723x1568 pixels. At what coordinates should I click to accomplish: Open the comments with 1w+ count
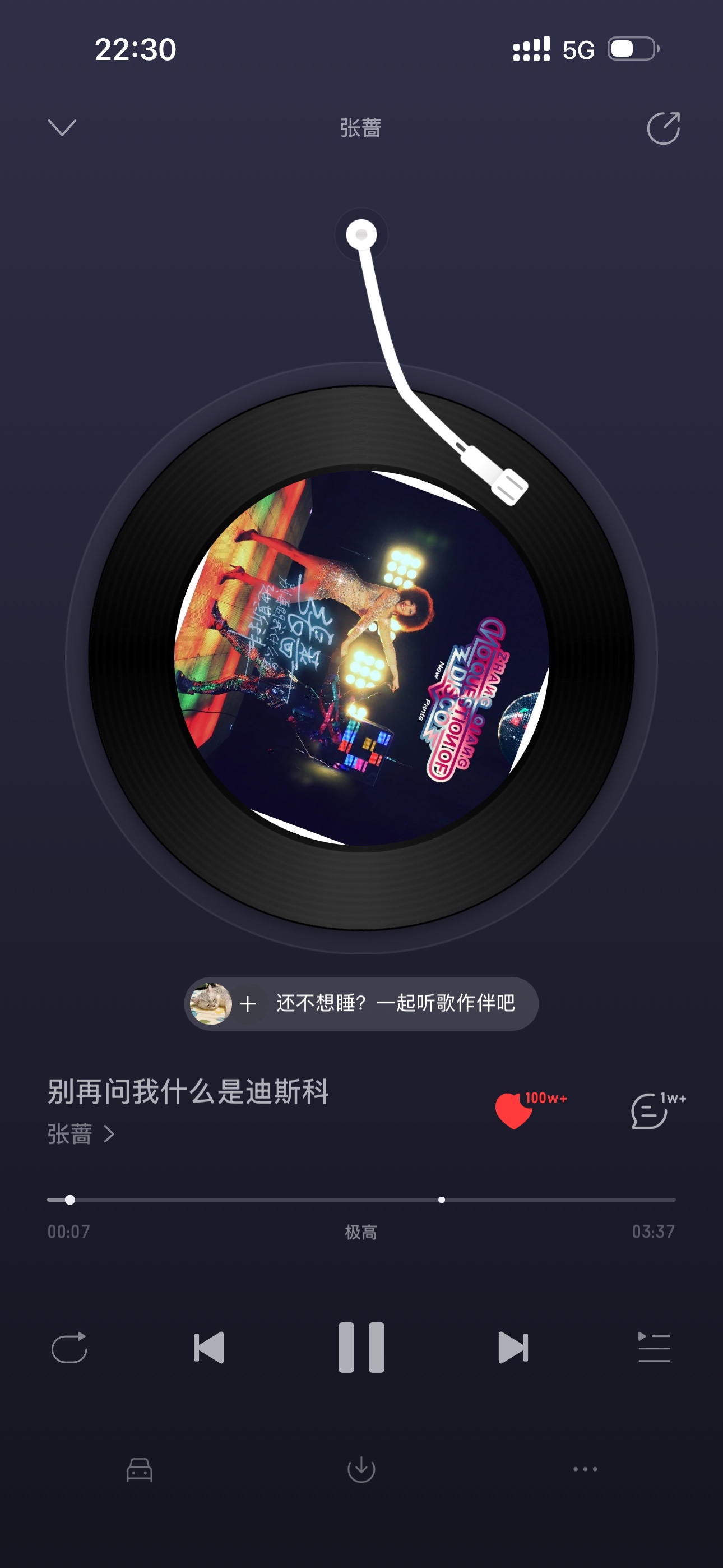pos(649,1111)
